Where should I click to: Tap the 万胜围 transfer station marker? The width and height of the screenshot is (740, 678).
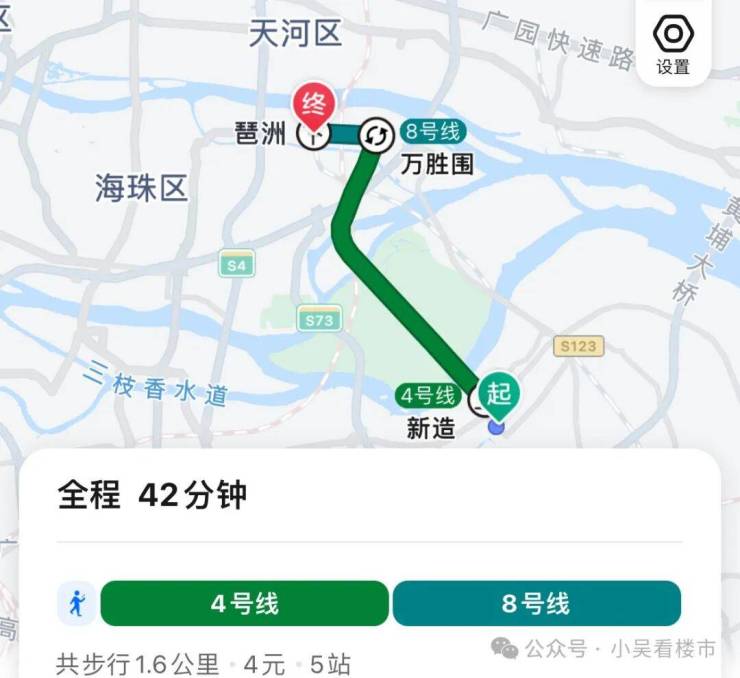point(376,135)
